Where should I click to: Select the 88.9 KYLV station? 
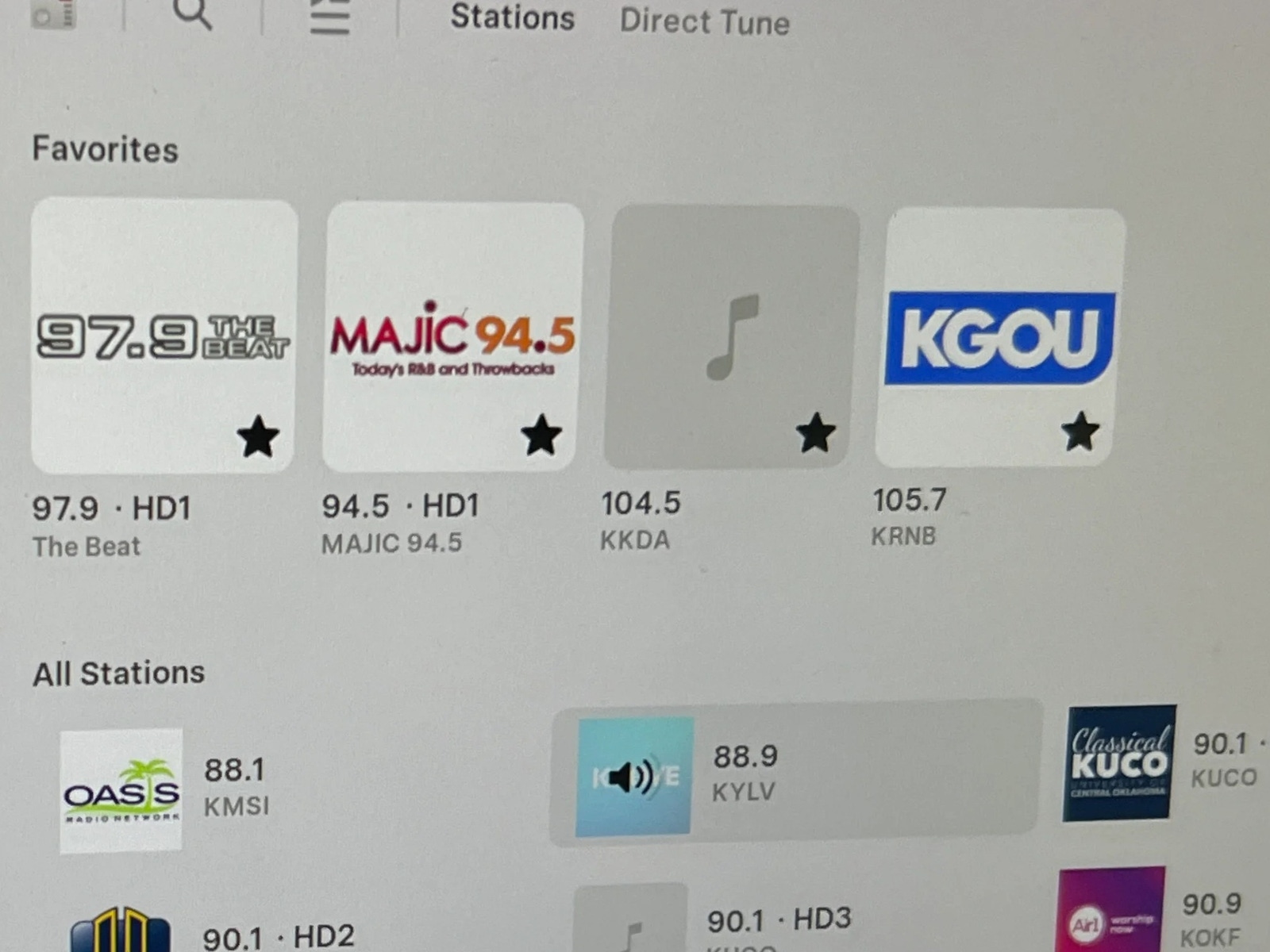(794, 773)
